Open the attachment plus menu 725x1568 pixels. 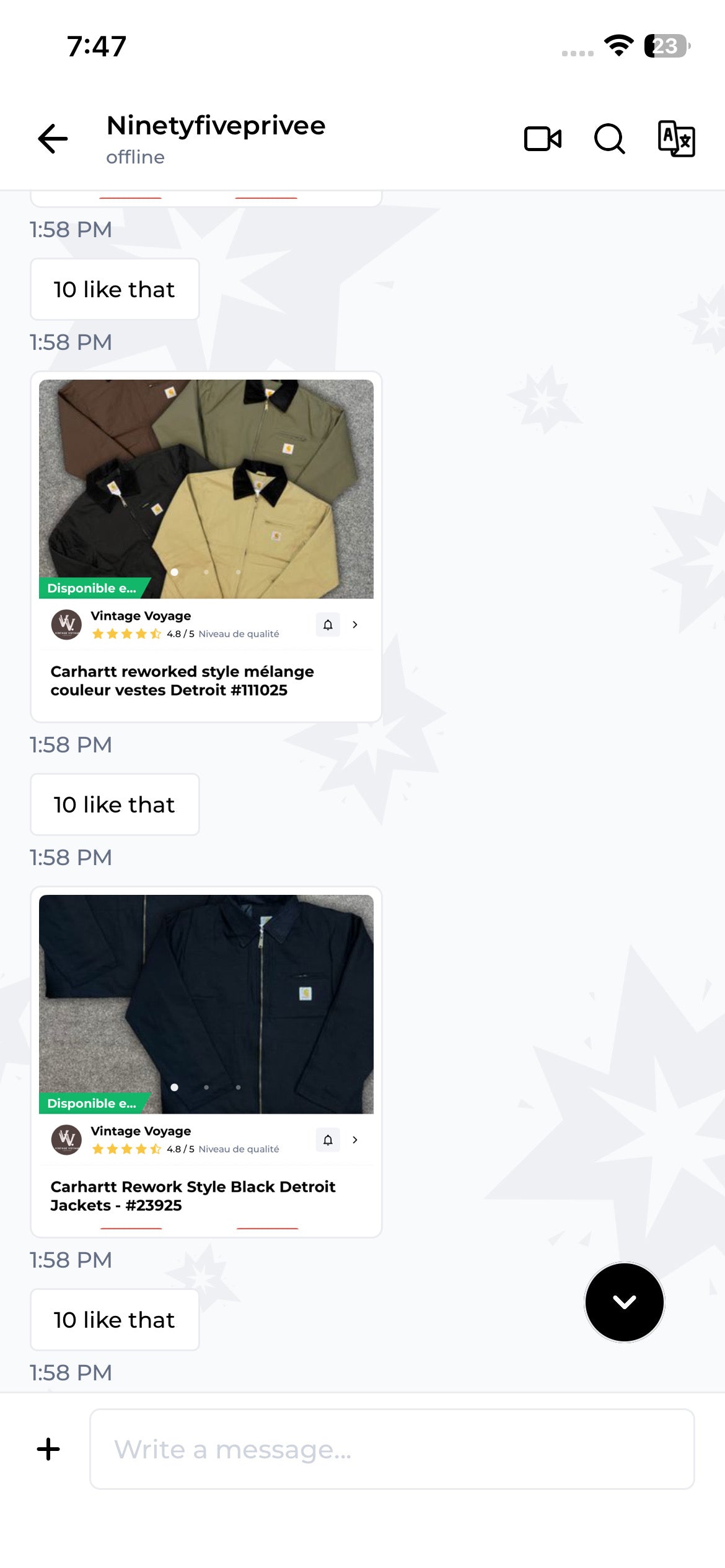(x=48, y=1449)
